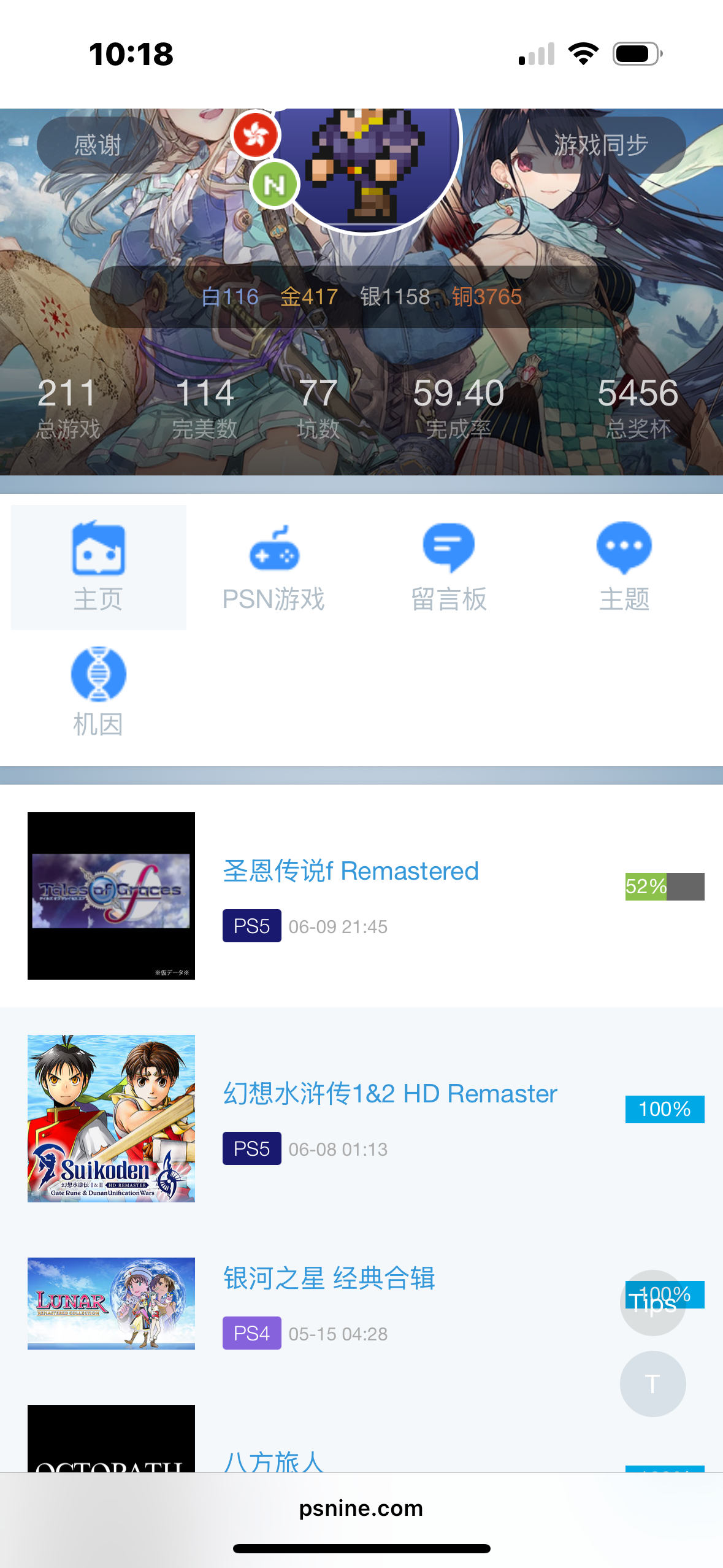Tap the Lunar Remastered Collection cover
This screenshot has width=723, height=1568.
click(x=111, y=1303)
